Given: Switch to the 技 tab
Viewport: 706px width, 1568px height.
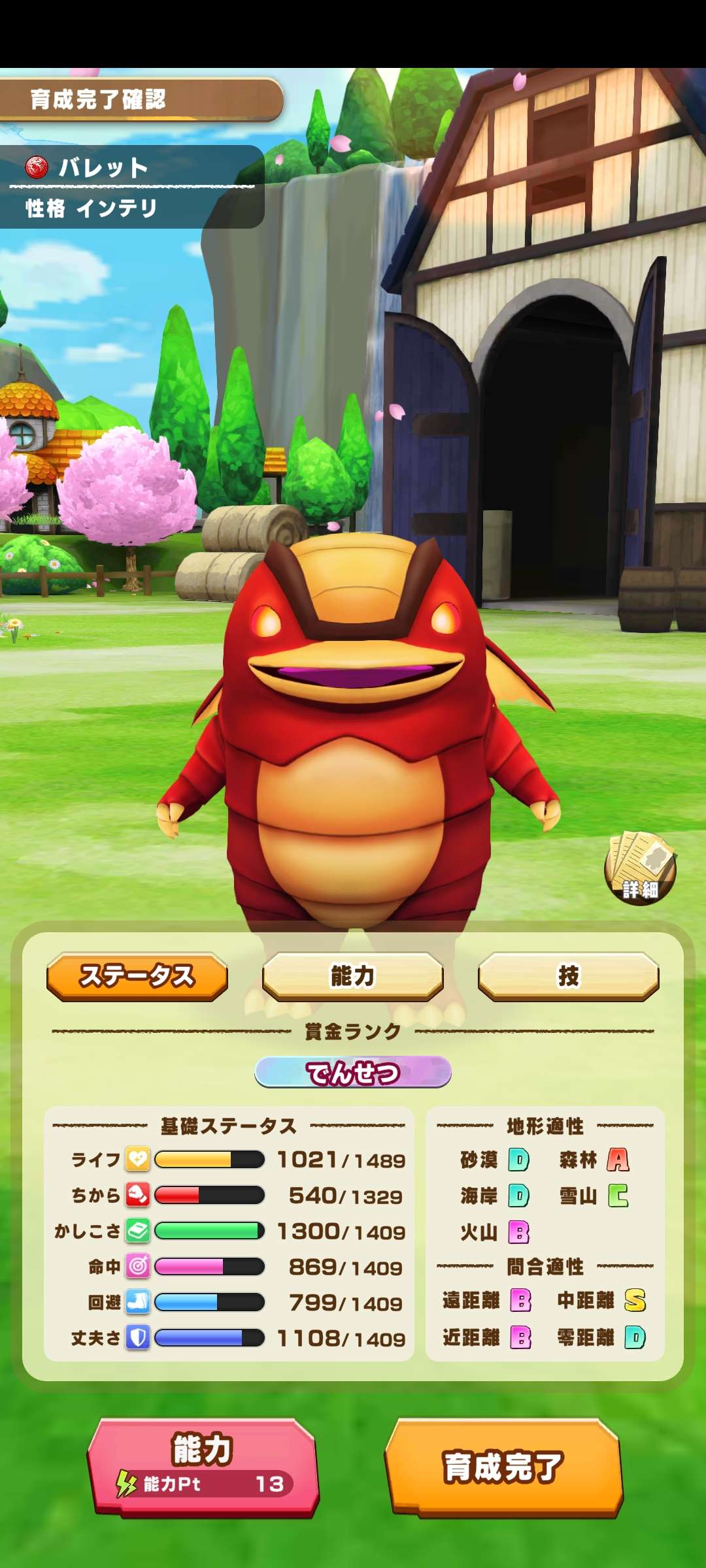Looking at the screenshot, I should [568, 976].
